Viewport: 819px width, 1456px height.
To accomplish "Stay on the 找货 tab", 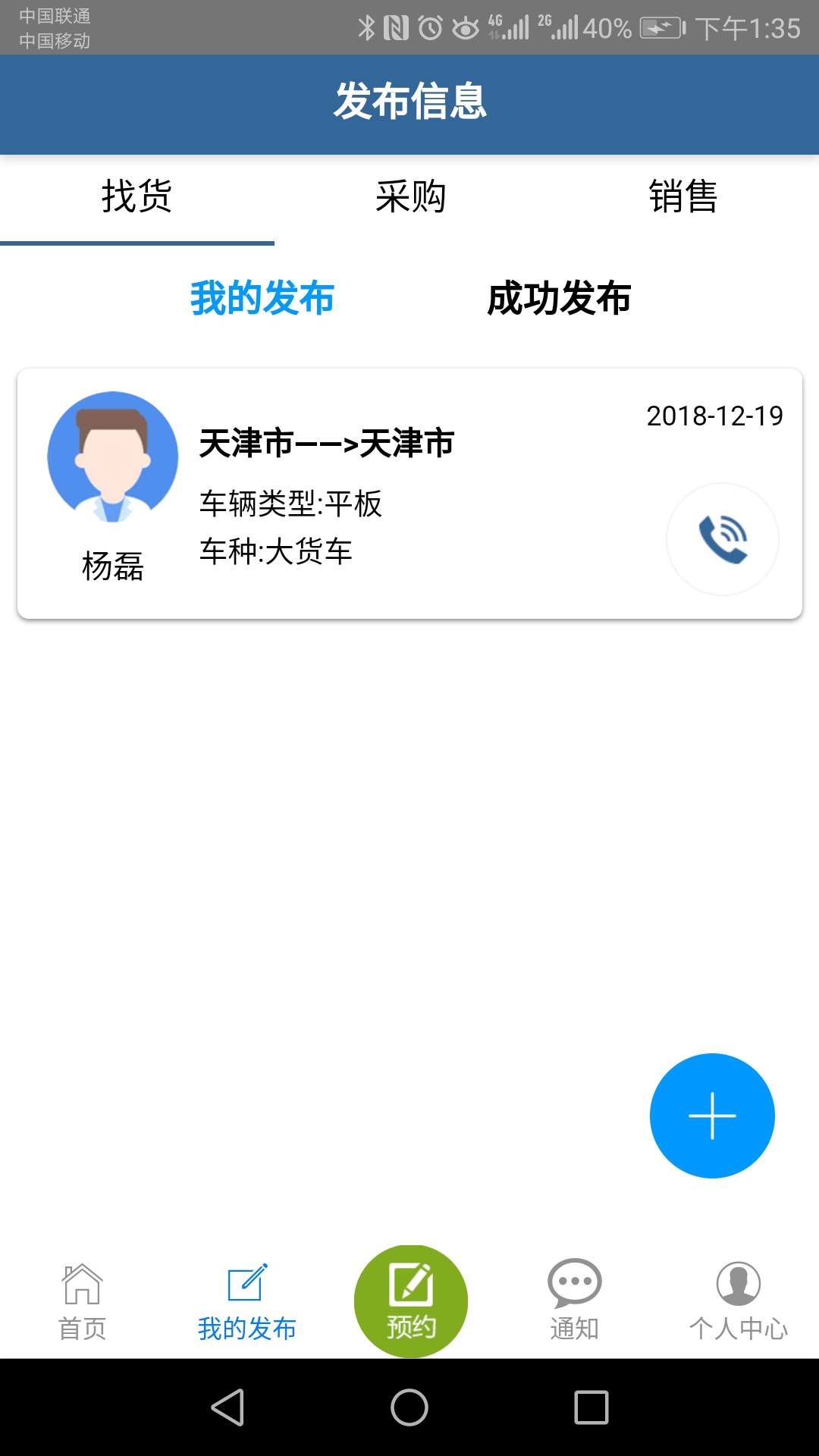I will pos(137,196).
